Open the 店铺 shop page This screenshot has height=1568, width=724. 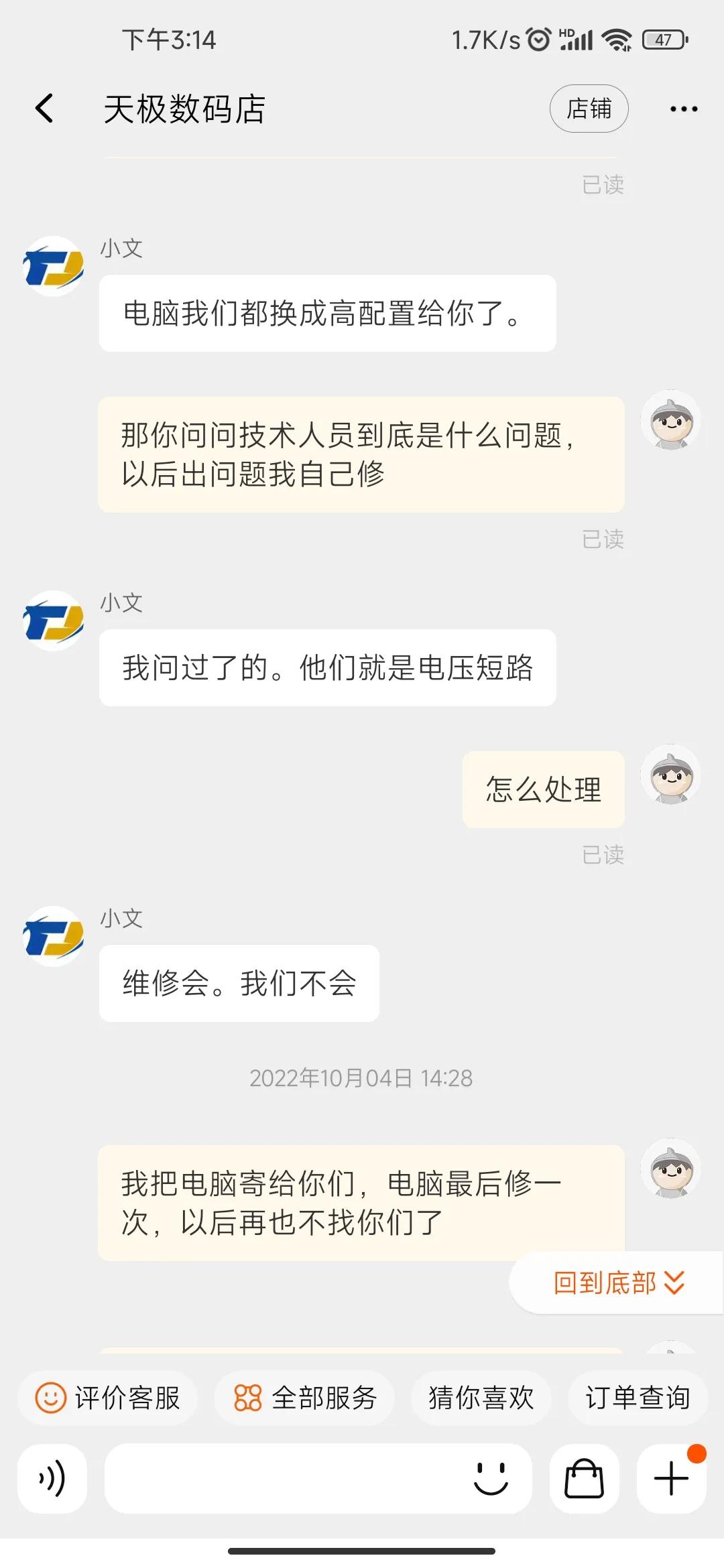coord(589,108)
